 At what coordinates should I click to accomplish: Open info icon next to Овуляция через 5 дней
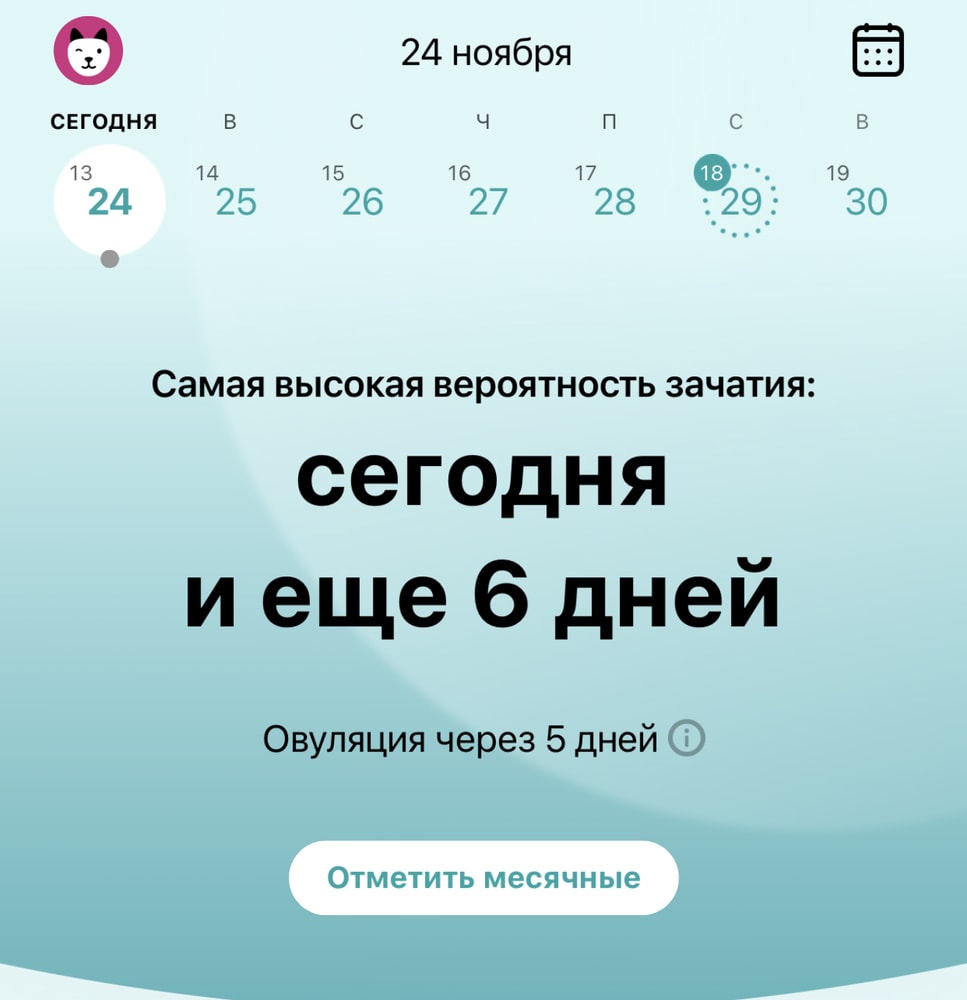(x=687, y=739)
